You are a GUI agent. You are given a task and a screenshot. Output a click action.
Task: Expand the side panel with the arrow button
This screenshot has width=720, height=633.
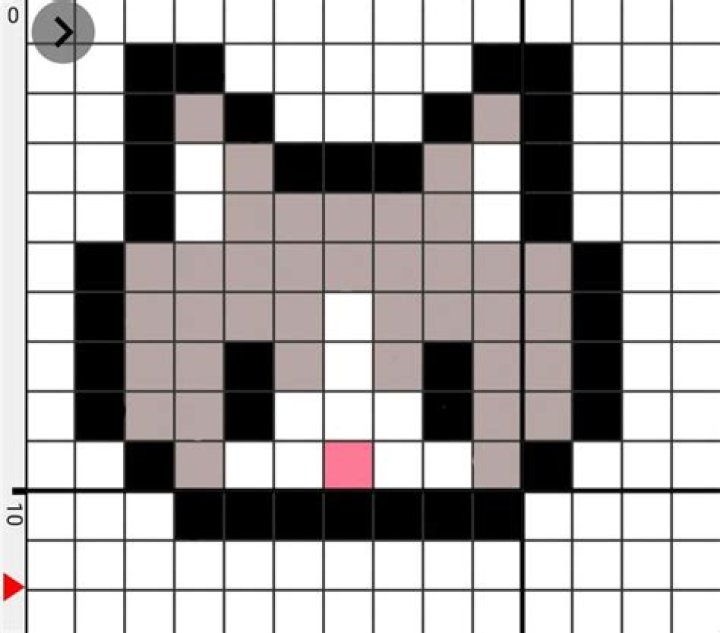(63, 32)
